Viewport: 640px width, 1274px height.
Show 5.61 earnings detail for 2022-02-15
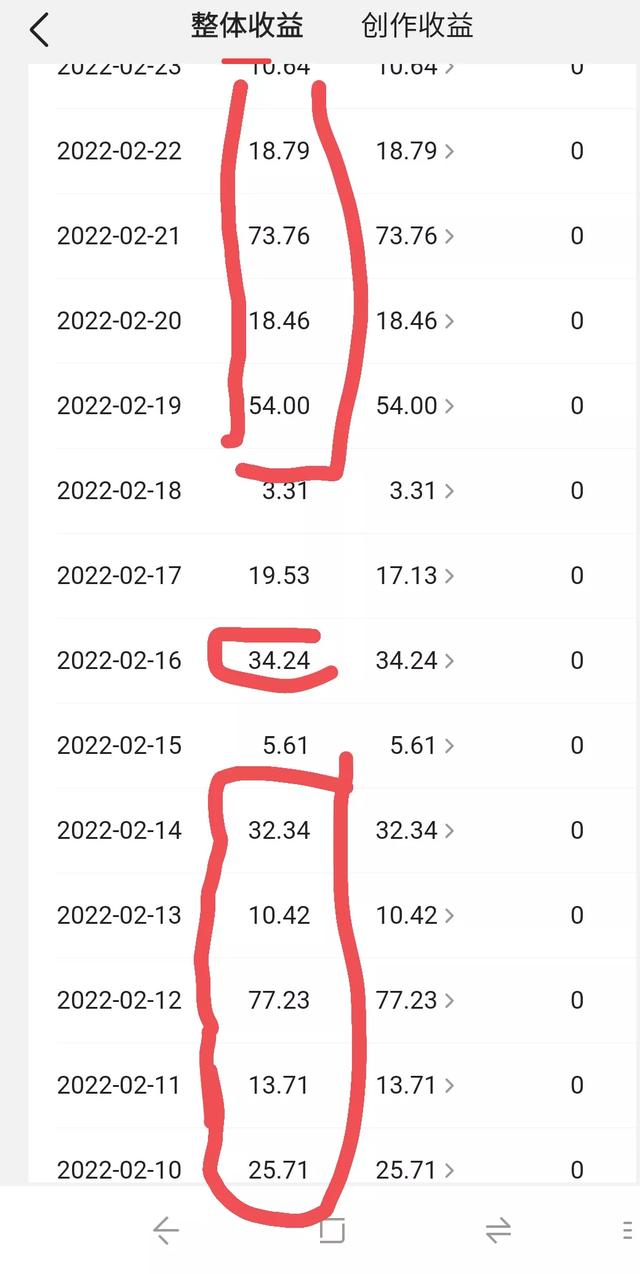420,746
